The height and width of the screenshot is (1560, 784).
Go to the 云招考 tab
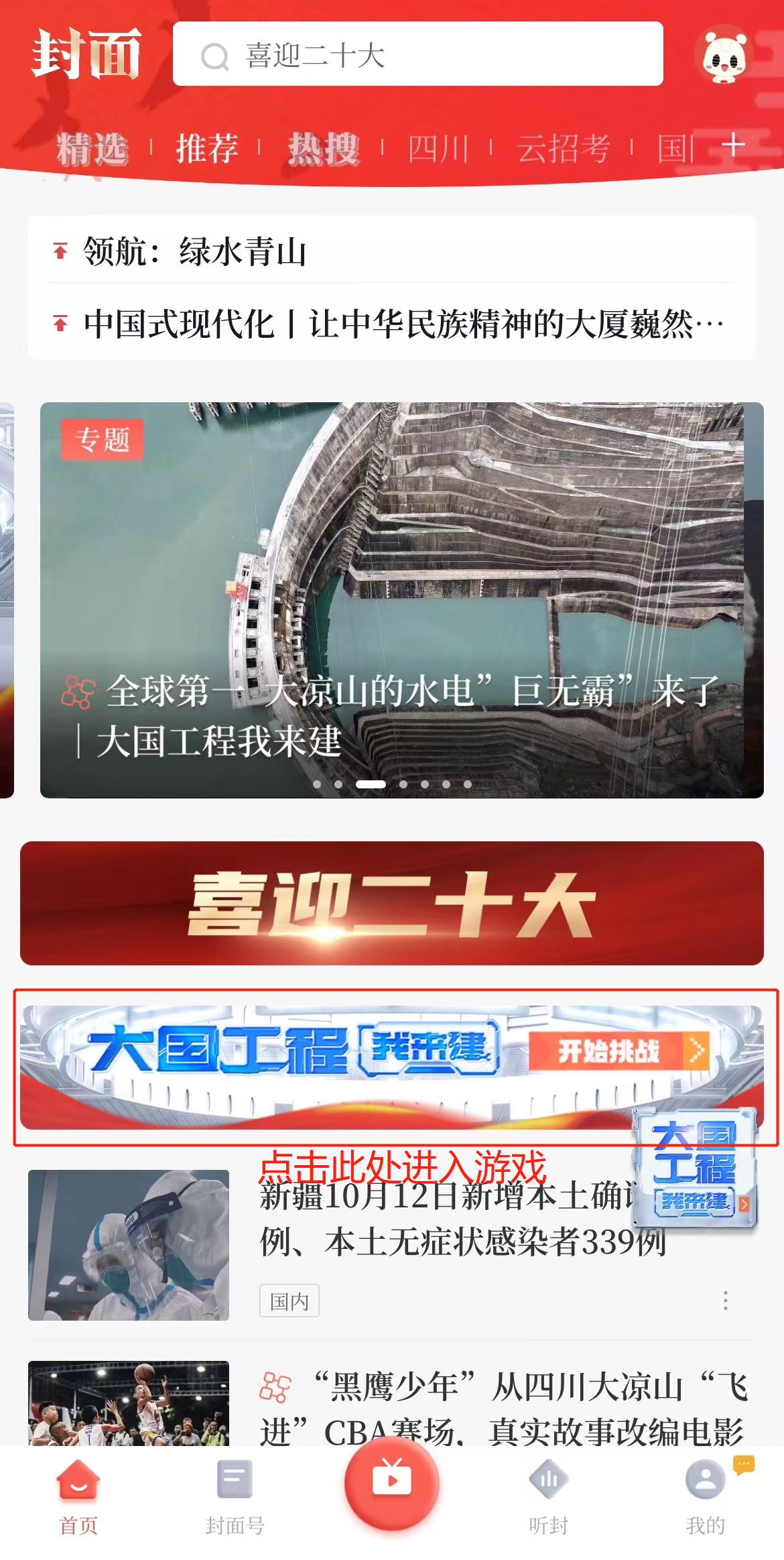pyautogui.click(x=563, y=148)
